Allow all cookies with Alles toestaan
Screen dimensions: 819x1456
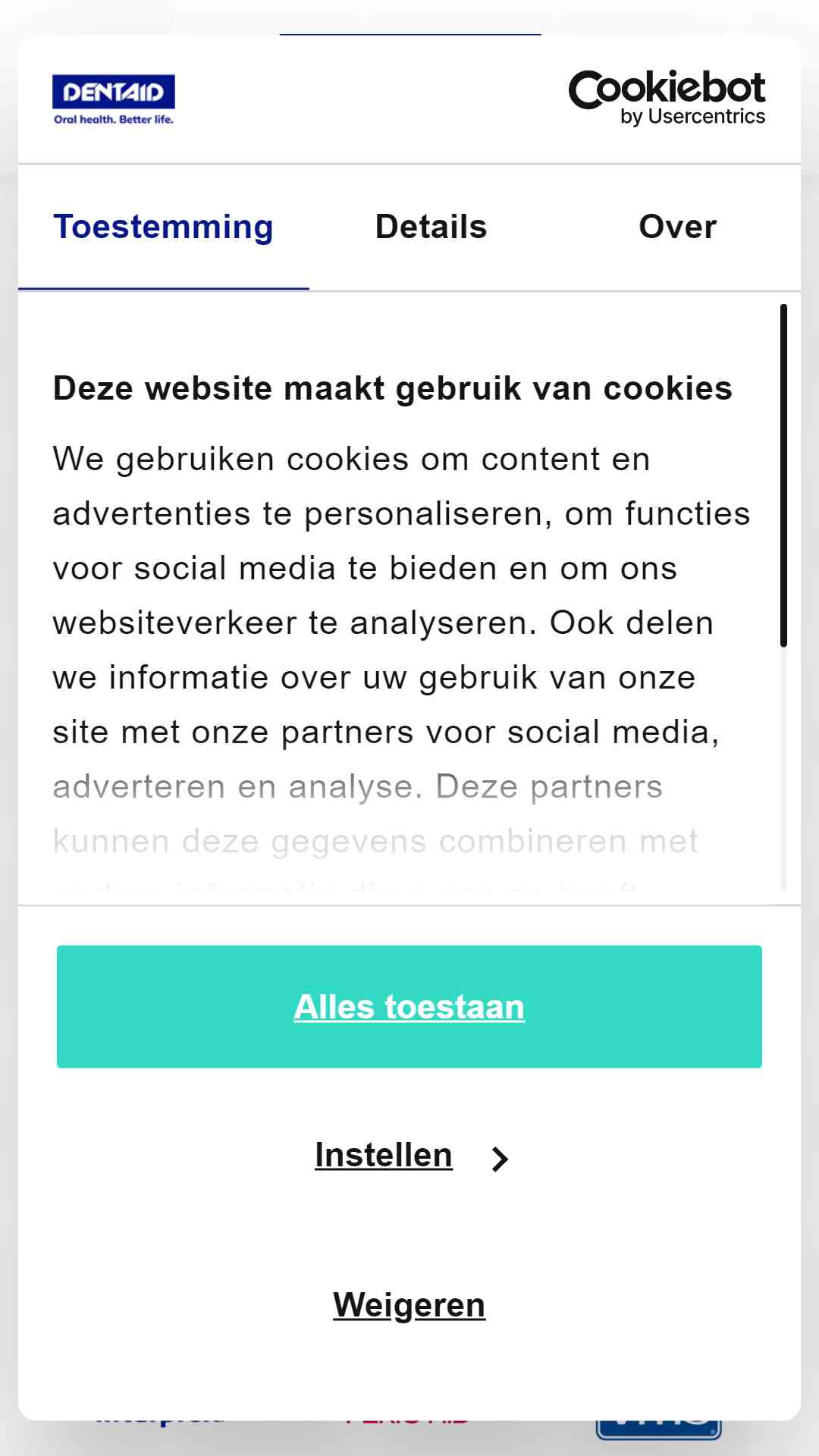(409, 1006)
